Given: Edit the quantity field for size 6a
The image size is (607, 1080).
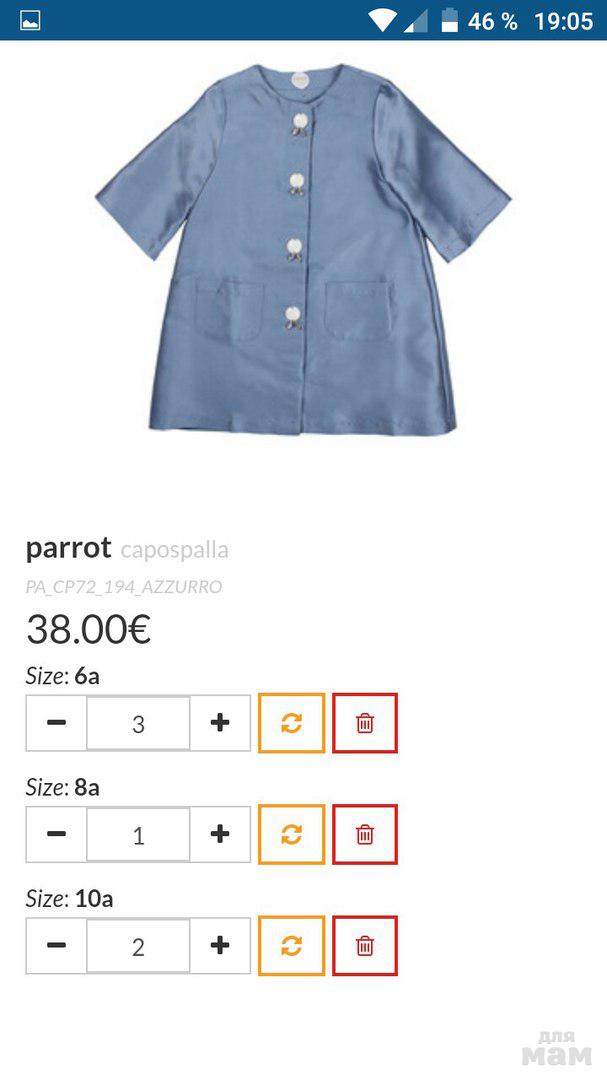Looking at the screenshot, I should [138, 723].
